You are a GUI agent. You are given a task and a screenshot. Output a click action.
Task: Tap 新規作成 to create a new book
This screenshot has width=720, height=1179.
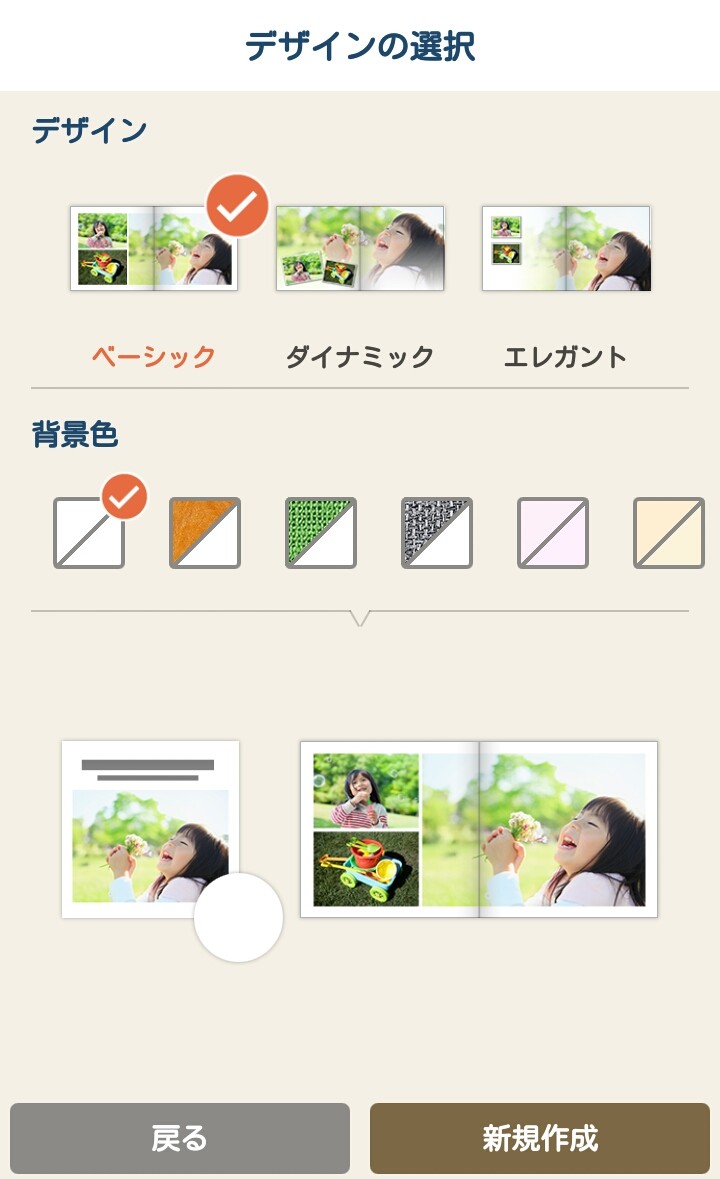point(540,1138)
